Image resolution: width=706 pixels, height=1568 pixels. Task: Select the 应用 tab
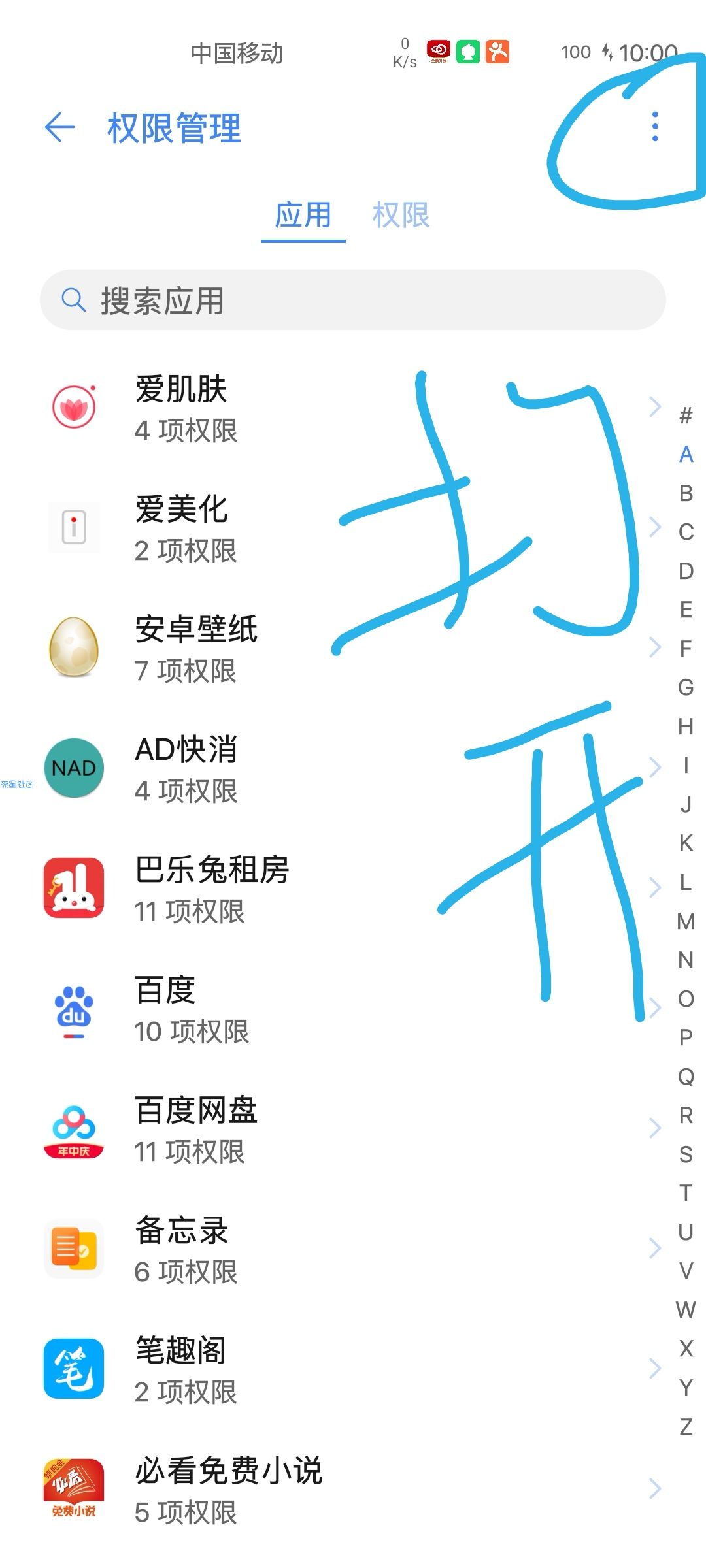[x=303, y=215]
